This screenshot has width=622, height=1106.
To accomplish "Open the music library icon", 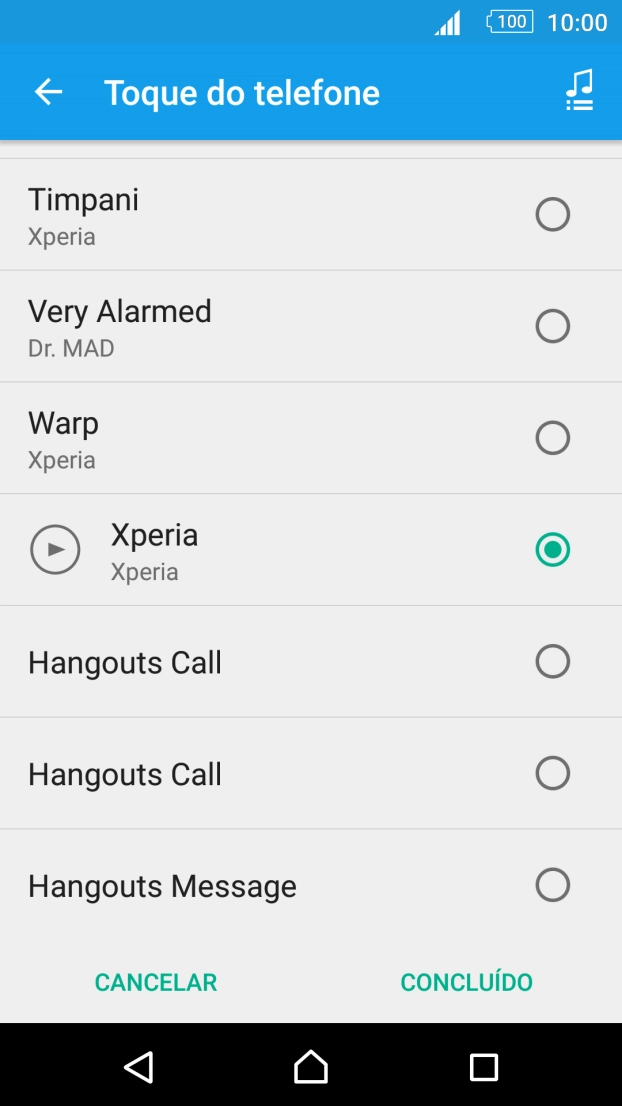I will coord(579,92).
